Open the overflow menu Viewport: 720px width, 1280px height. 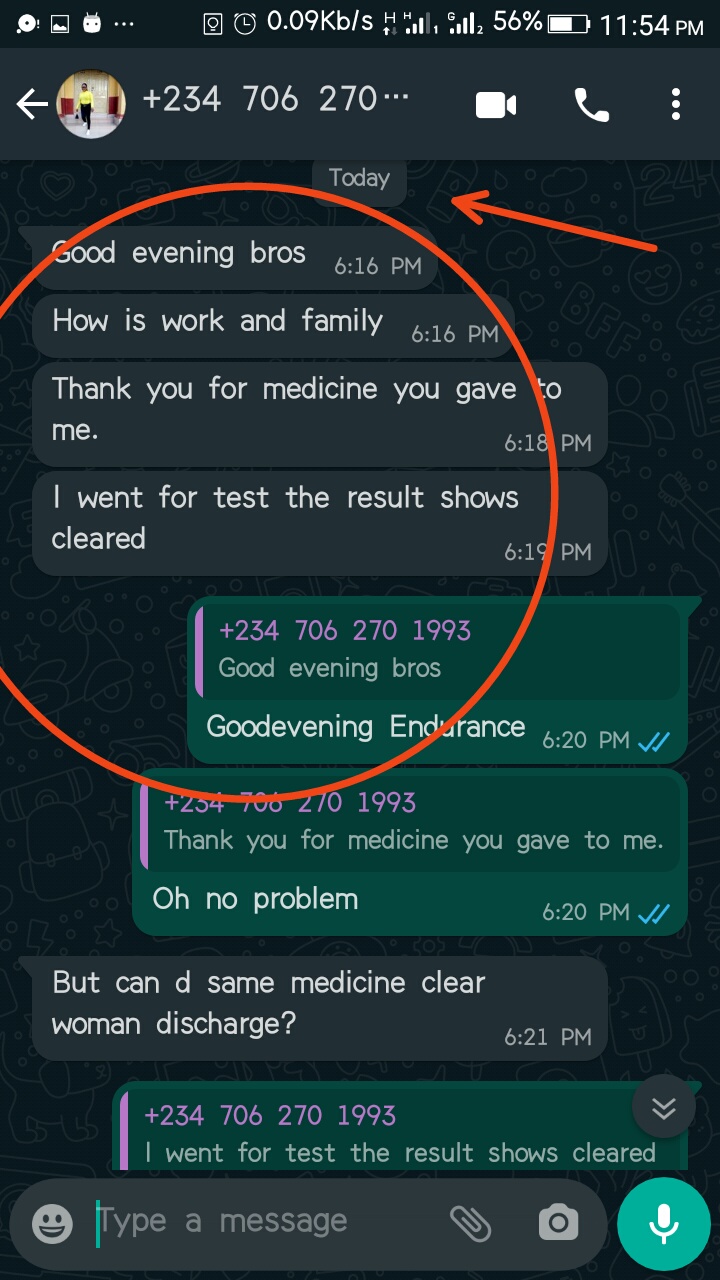(x=676, y=104)
